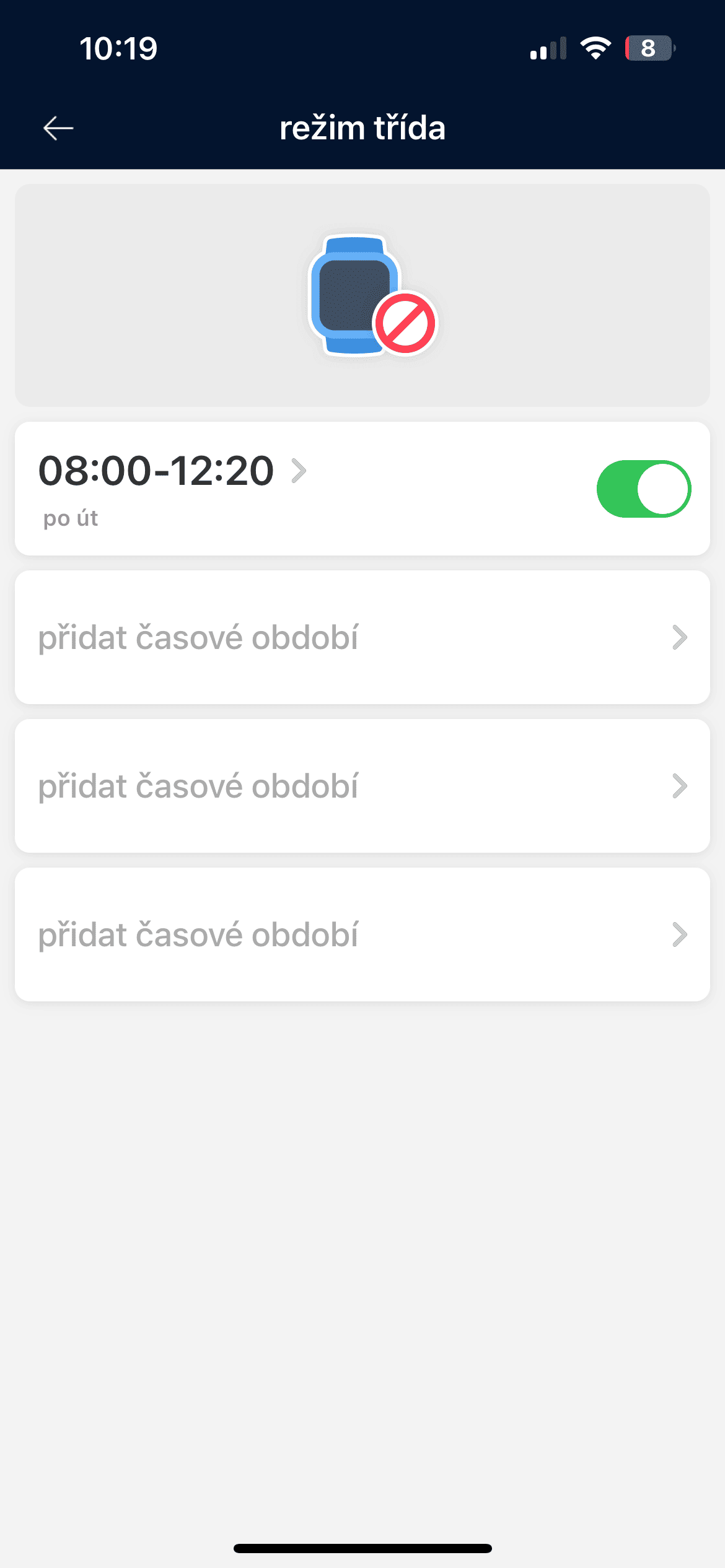Go back from režim třída screen
The width and height of the screenshot is (725, 1568).
[x=58, y=128]
